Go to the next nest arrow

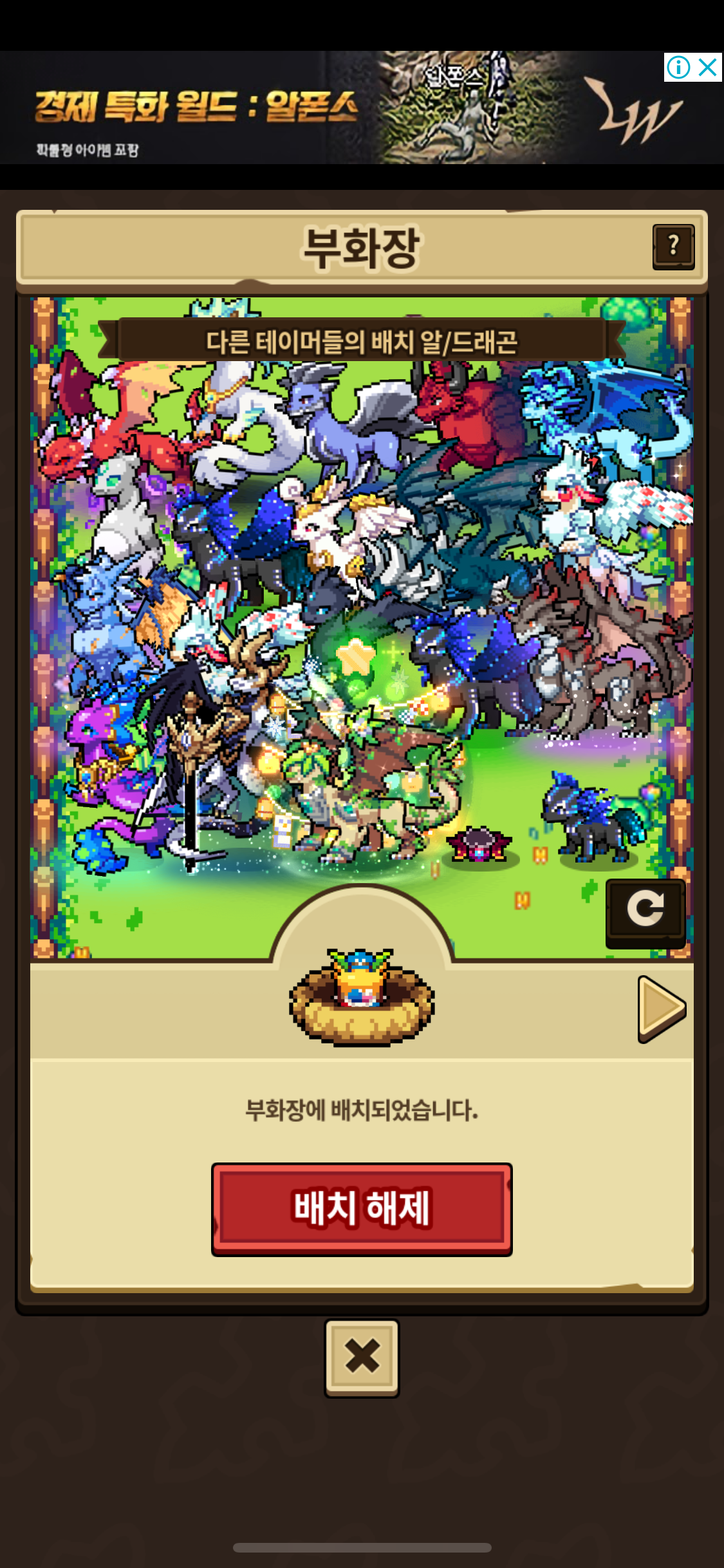pyautogui.click(x=662, y=1009)
